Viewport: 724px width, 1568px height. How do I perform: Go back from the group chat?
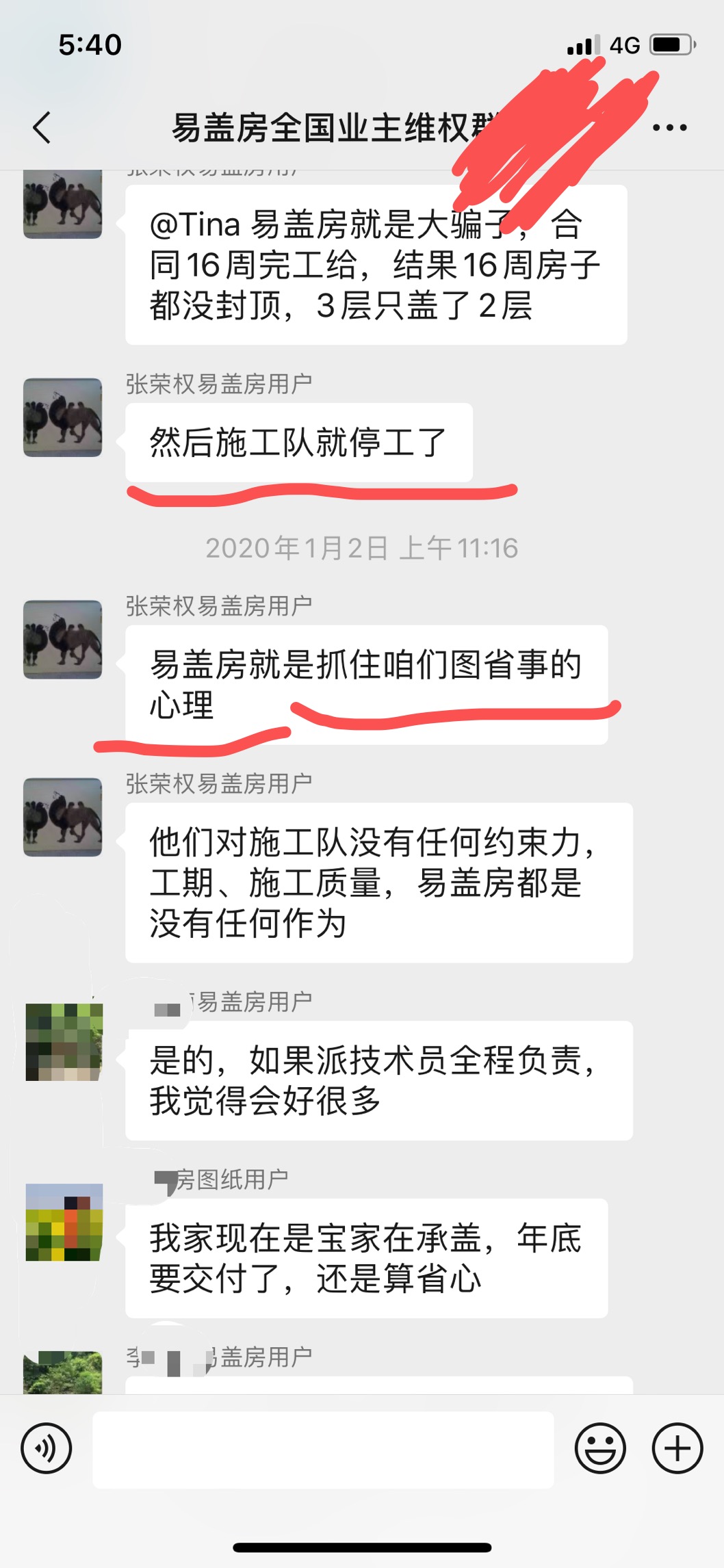(42, 127)
